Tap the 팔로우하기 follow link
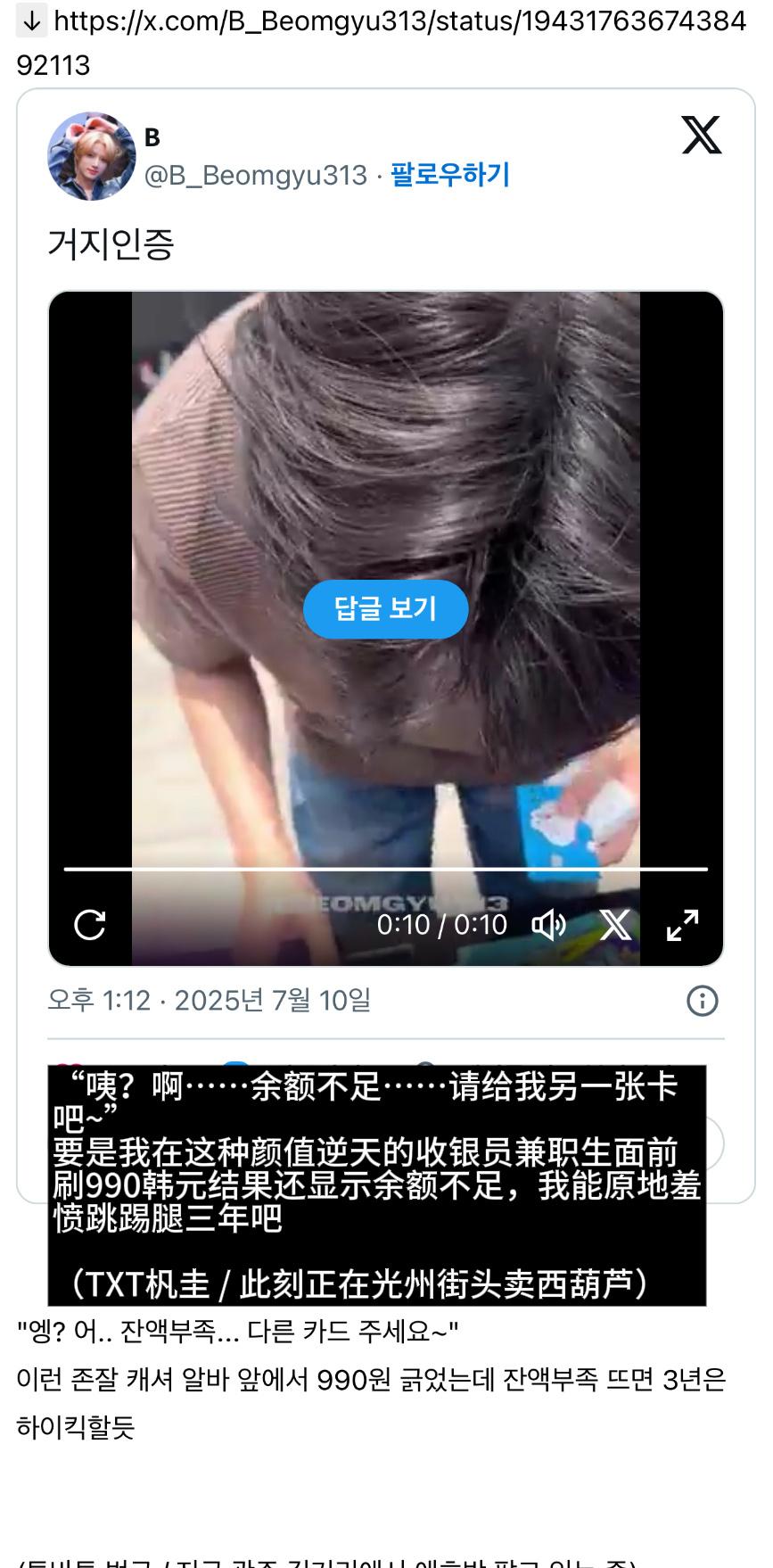 449,174
